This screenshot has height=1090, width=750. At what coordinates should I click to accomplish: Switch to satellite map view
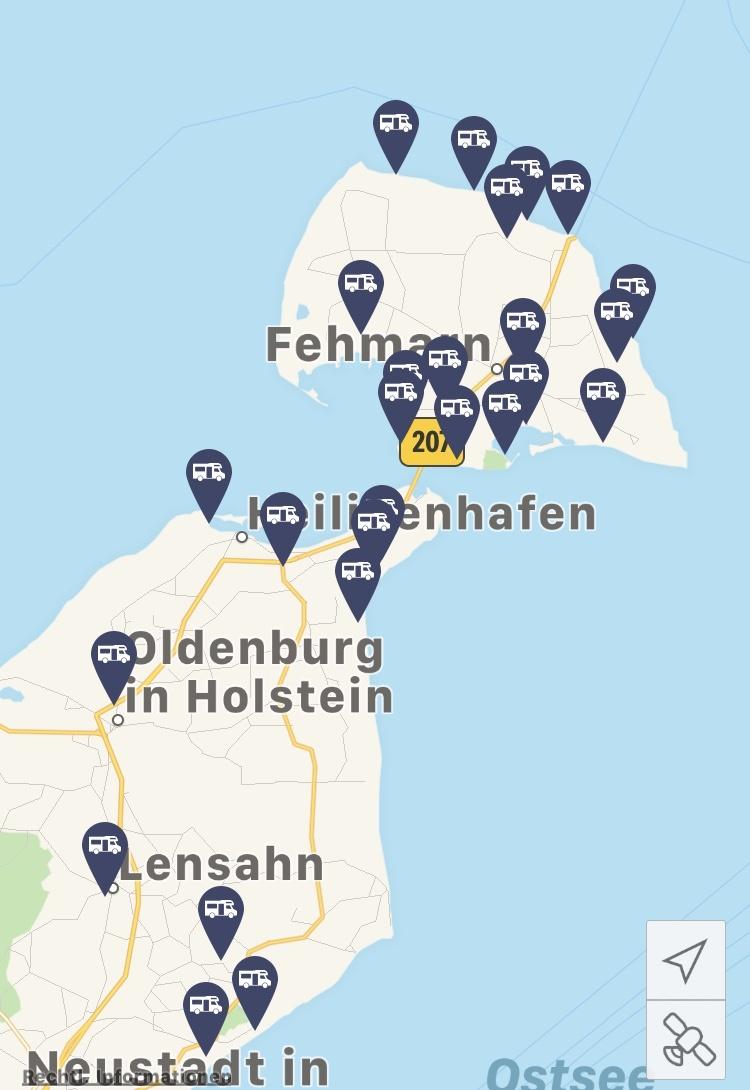(685, 1039)
